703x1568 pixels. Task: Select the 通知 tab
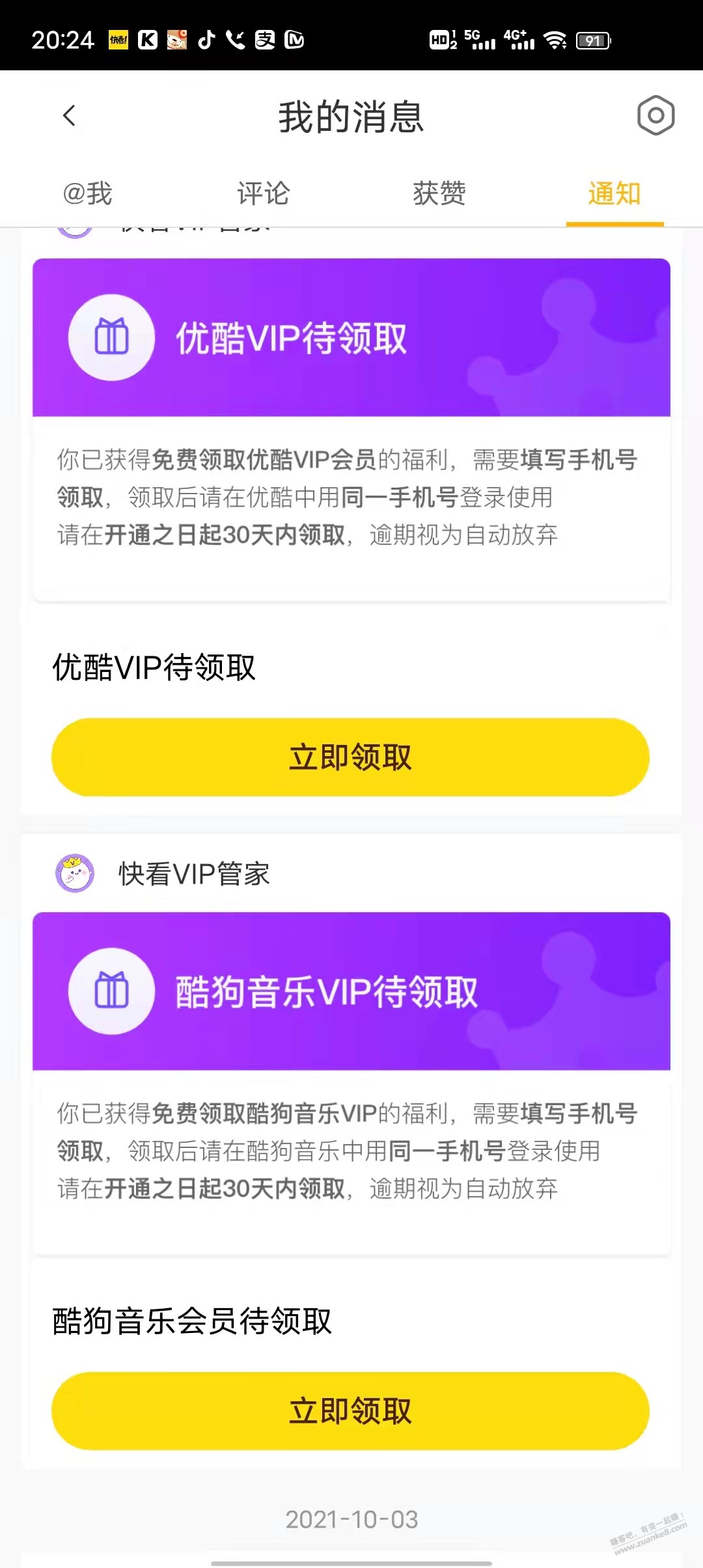click(614, 193)
